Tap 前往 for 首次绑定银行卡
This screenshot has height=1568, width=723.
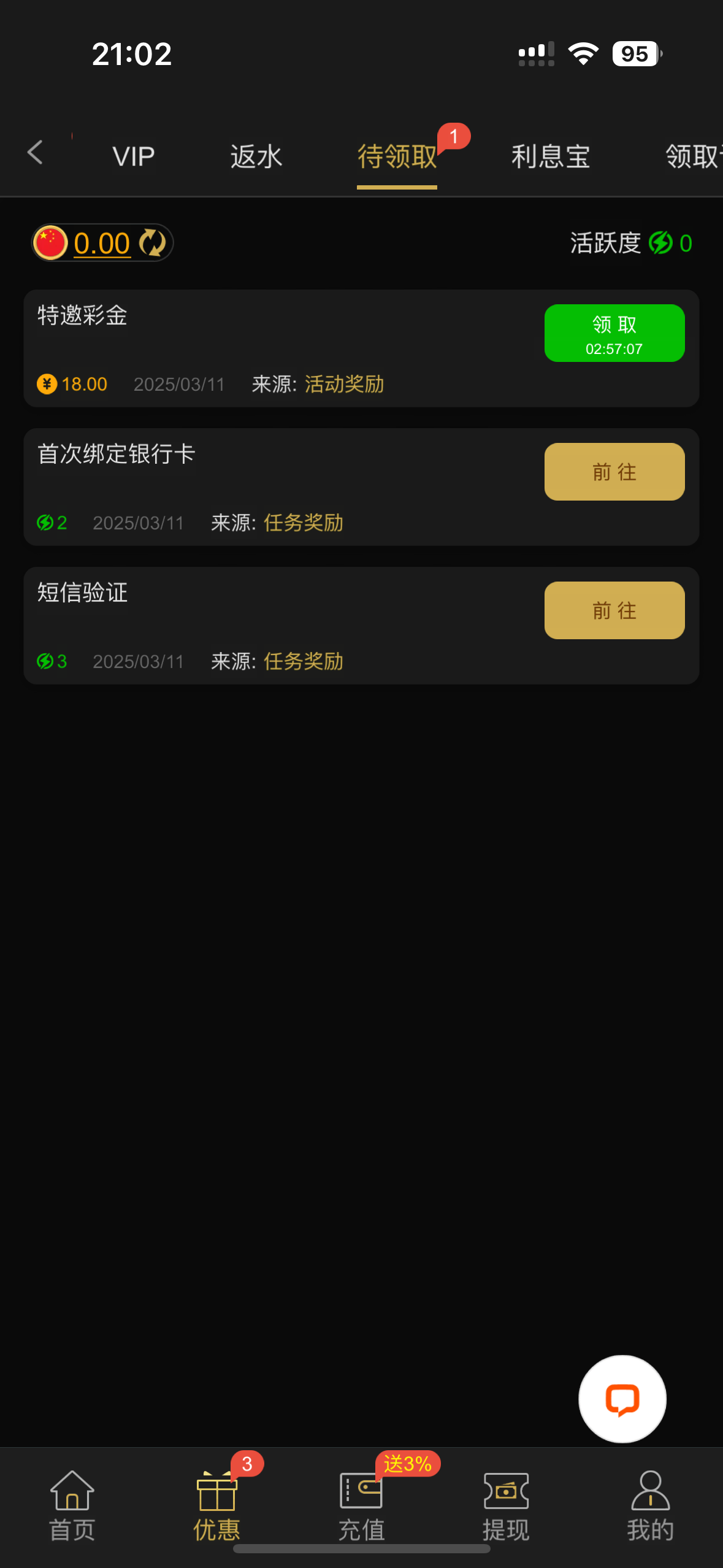point(614,472)
